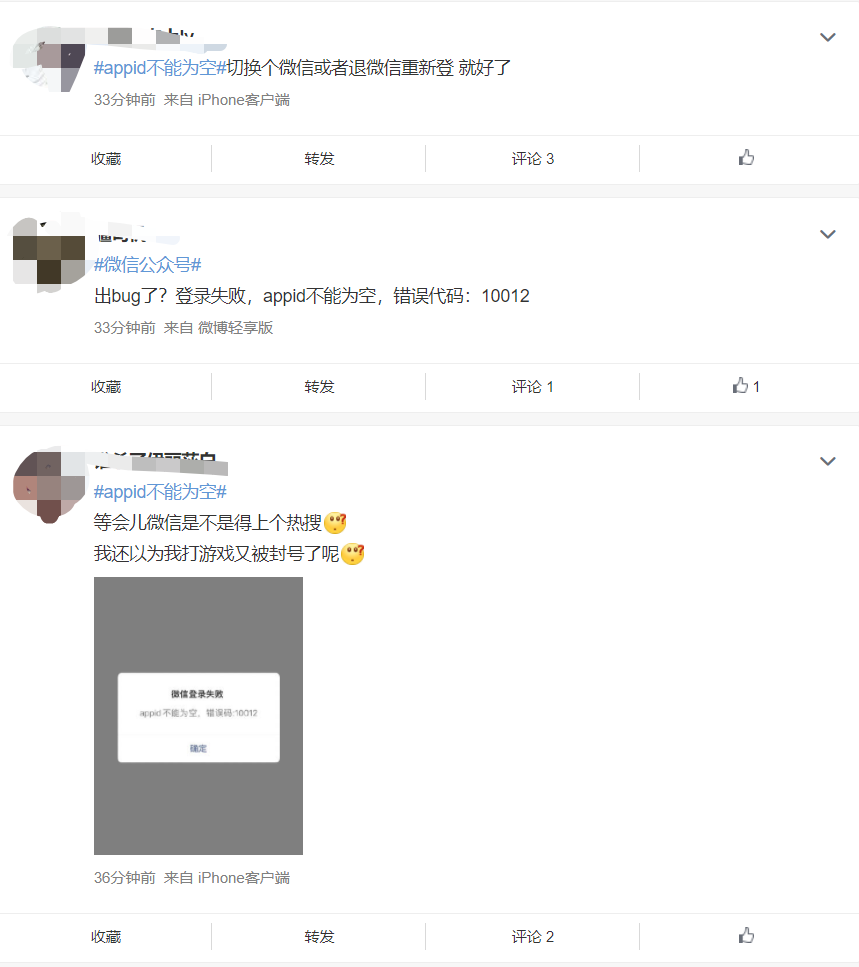
Task: Expand the dropdown arrow on the first post
Action: (x=827, y=38)
